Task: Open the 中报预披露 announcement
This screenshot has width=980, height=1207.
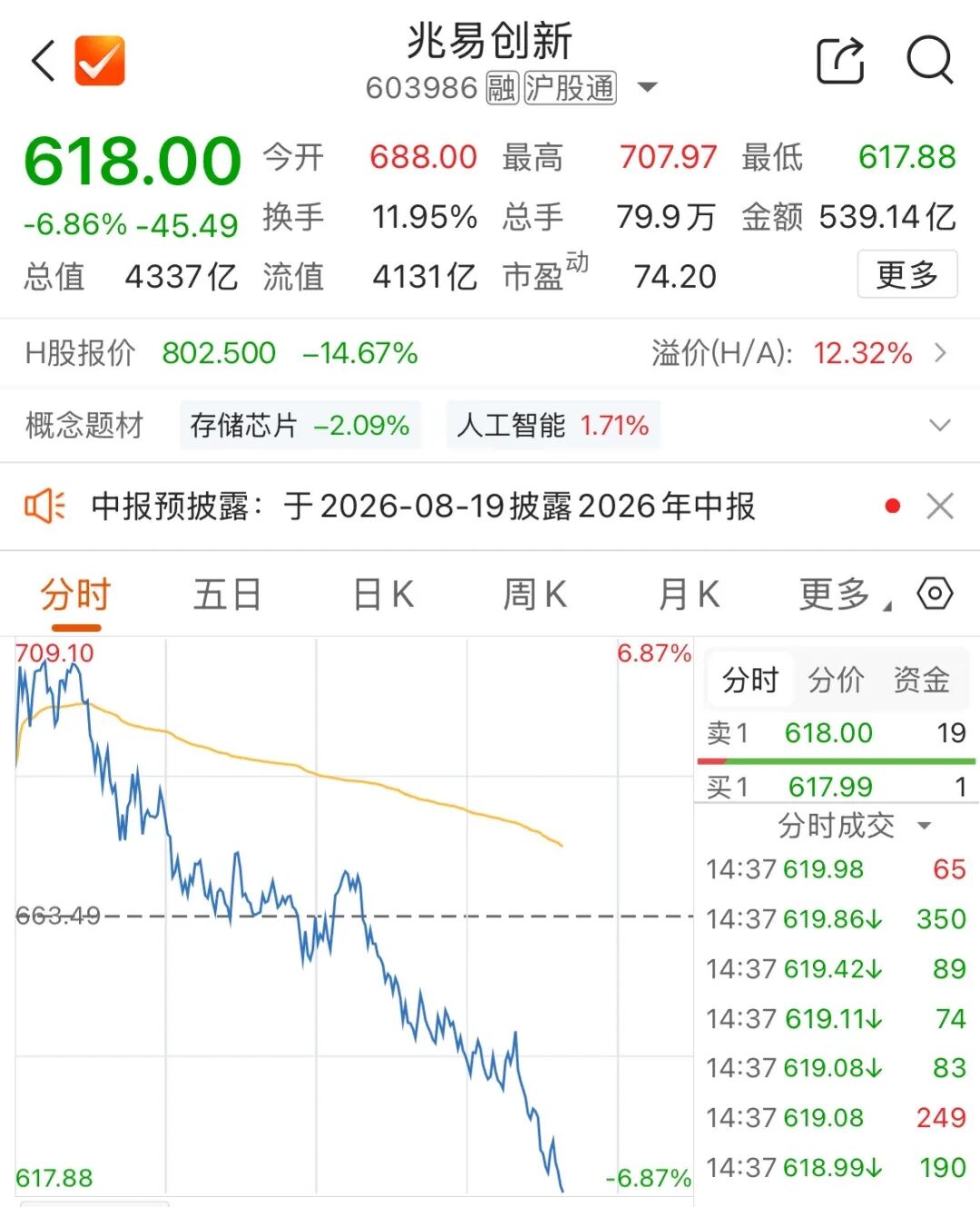Action: point(423,506)
